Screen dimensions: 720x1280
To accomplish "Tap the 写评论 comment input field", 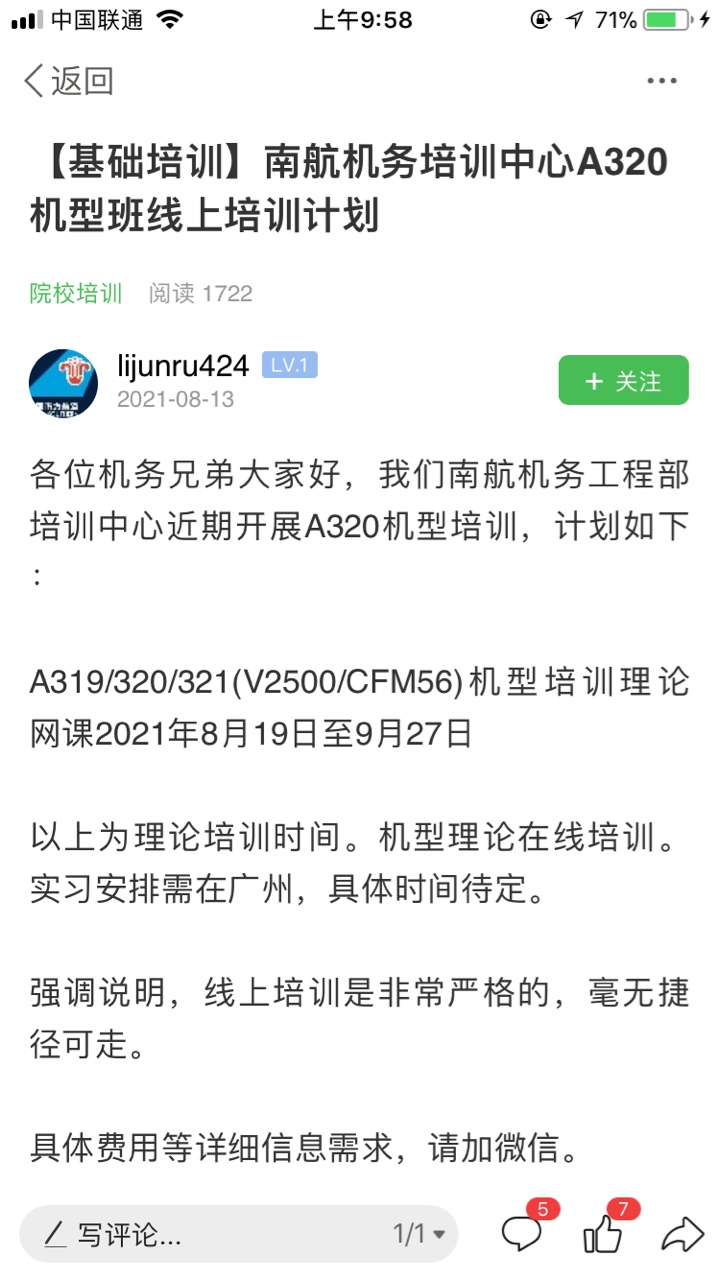I will pos(200,1234).
